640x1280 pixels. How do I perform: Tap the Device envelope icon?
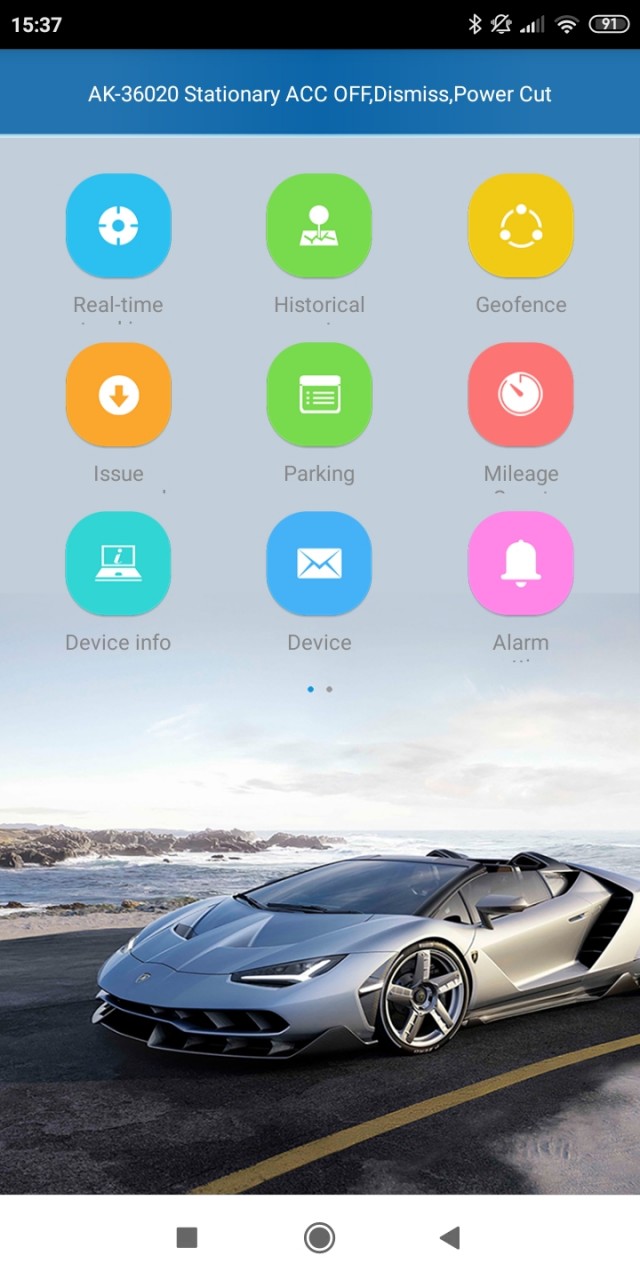[x=319, y=564]
